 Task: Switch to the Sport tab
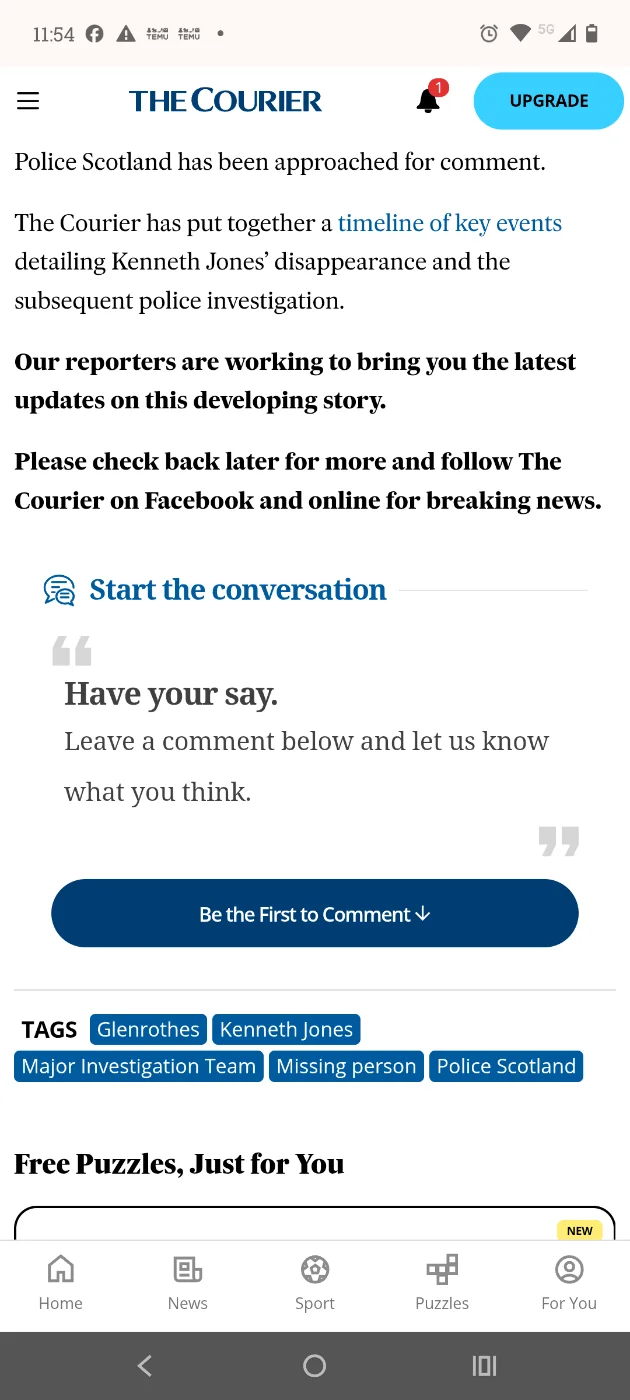click(315, 1283)
